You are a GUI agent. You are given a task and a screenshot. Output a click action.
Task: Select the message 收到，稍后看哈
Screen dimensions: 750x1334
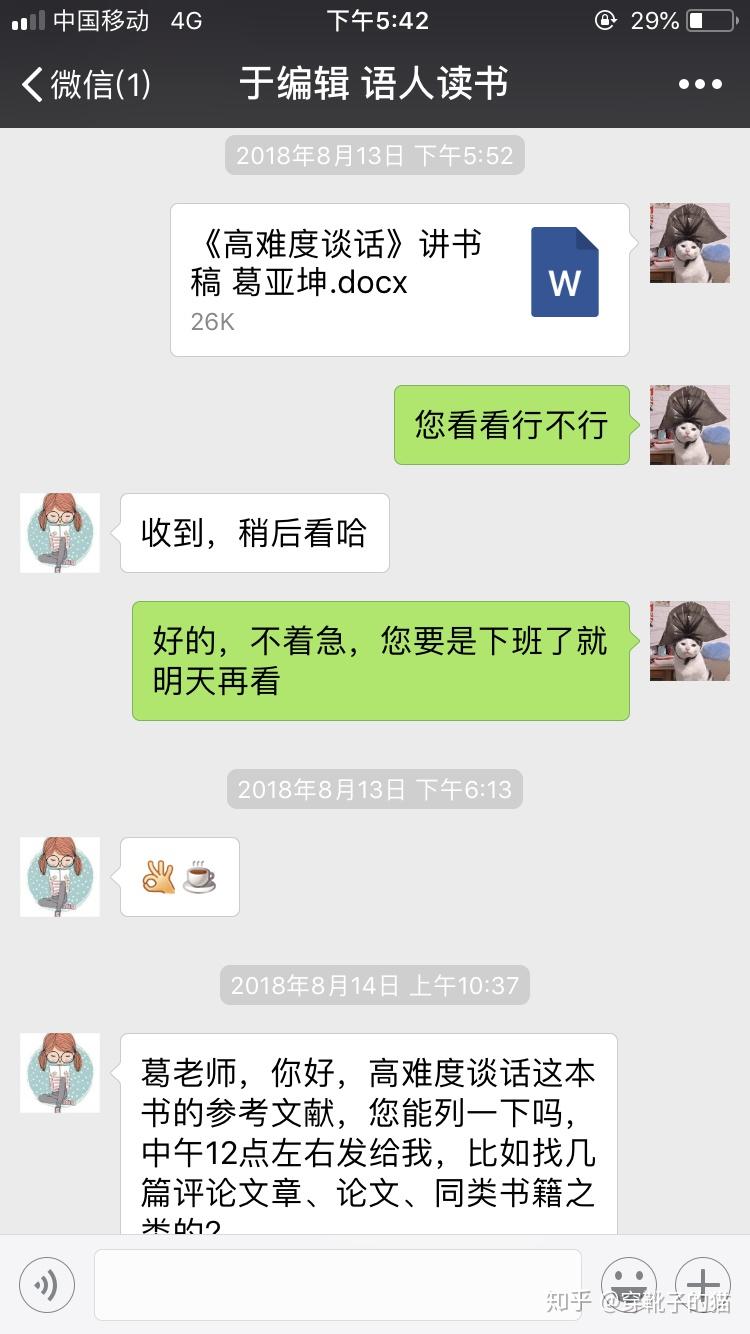253,533
